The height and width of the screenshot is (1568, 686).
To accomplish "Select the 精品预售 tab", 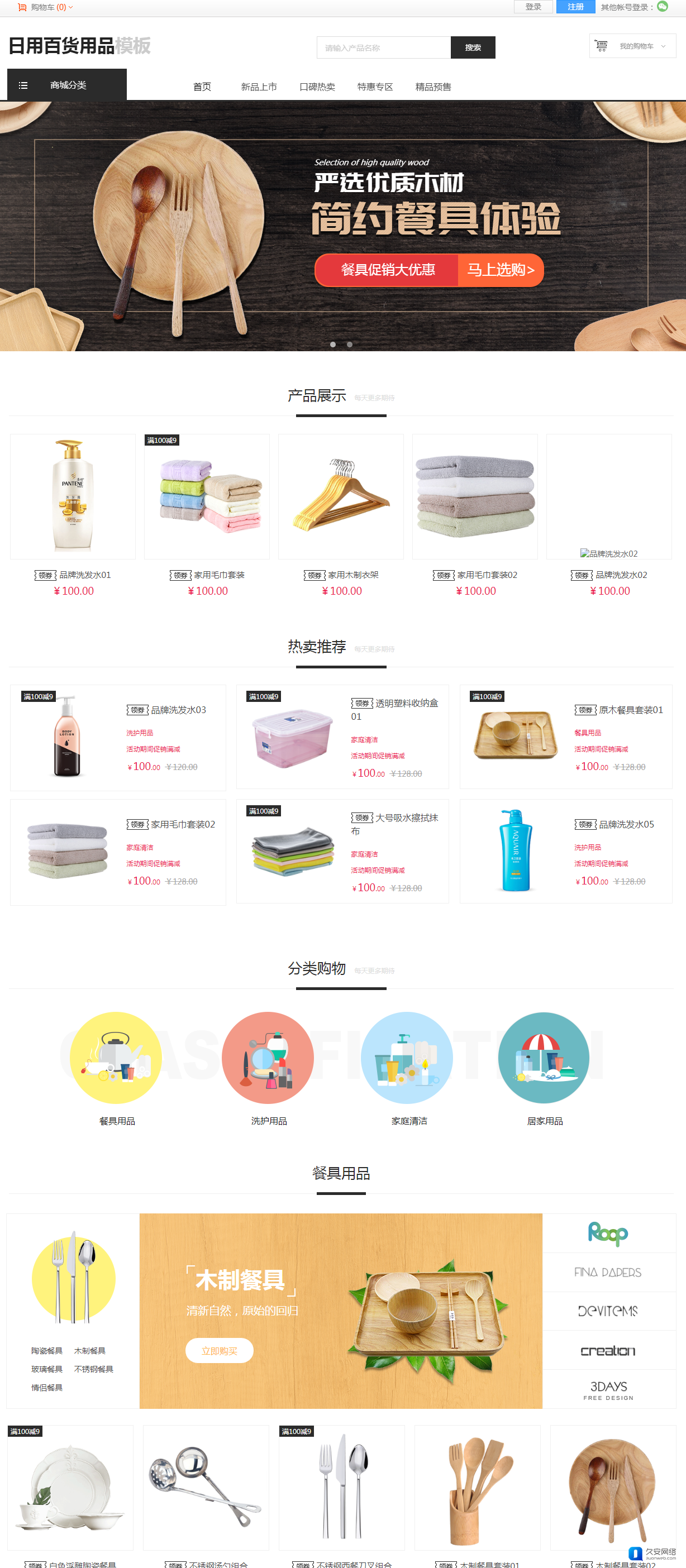I will pyautogui.click(x=433, y=87).
